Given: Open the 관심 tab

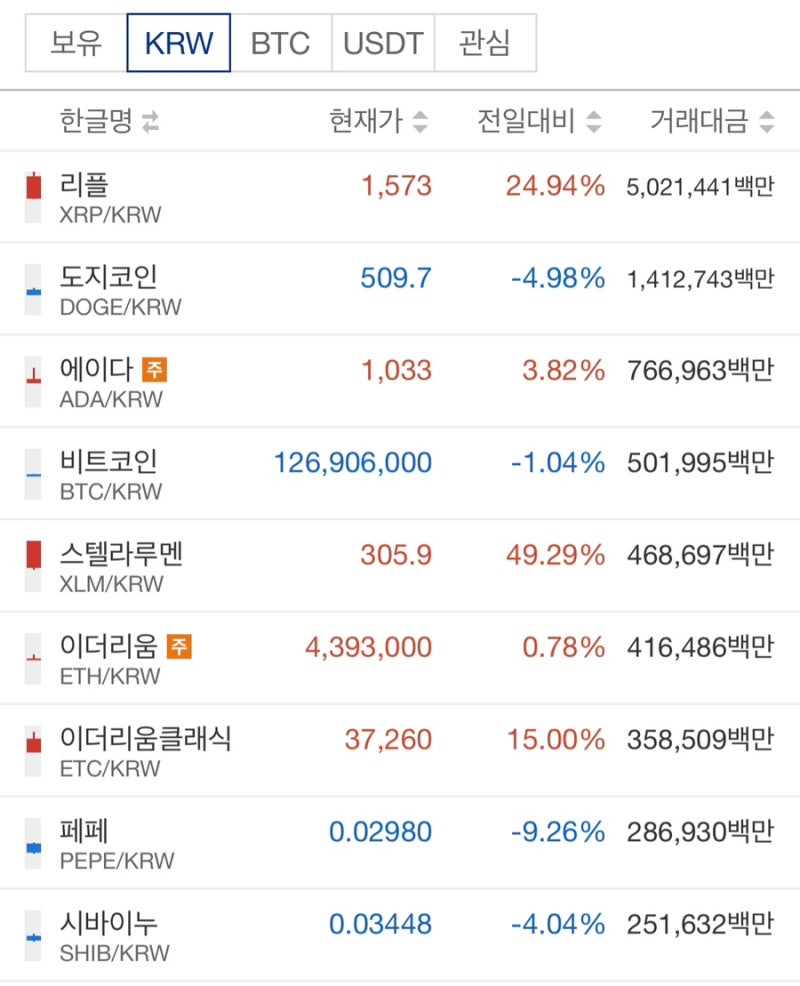Looking at the screenshot, I should 487,43.
